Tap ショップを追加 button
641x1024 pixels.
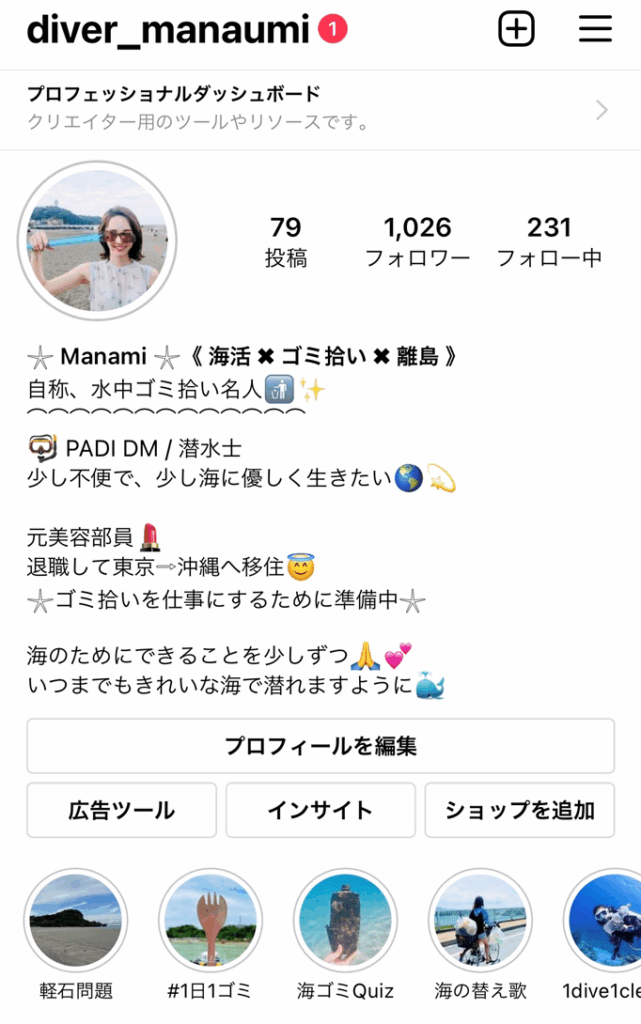pyautogui.click(x=519, y=810)
